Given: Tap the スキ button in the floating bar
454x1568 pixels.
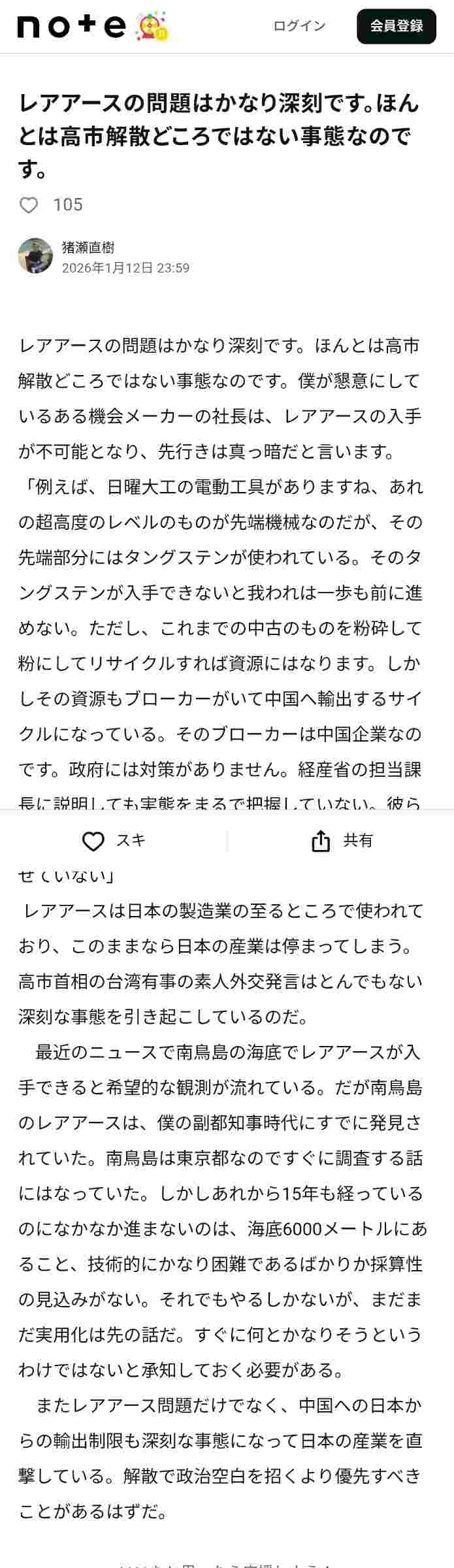Looking at the screenshot, I should point(114,841).
